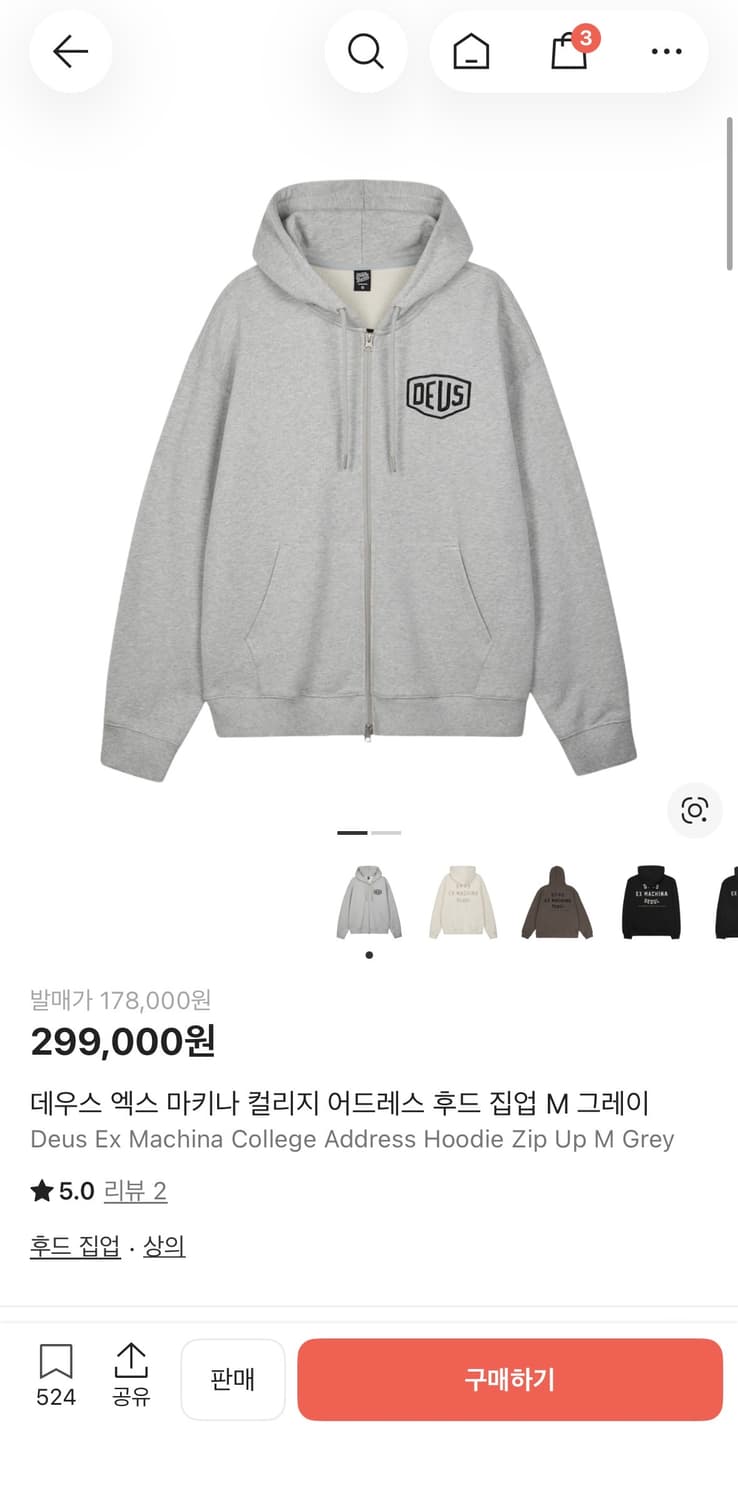Bookmark the product showing 524 saves
Screen dimensions: 738x1500
coord(56,1379)
